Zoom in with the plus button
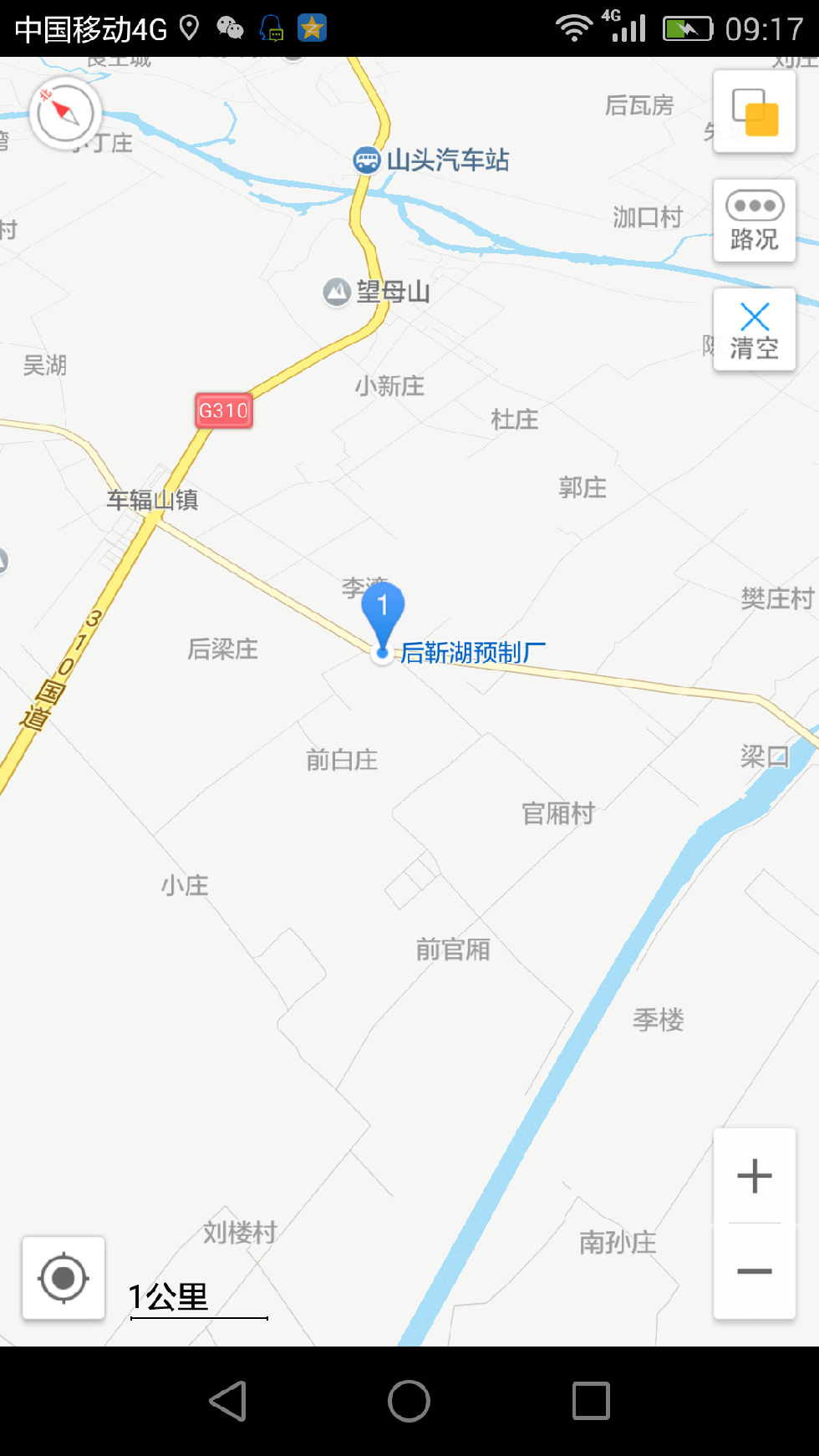The height and width of the screenshot is (1456, 819). (754, 1175)
